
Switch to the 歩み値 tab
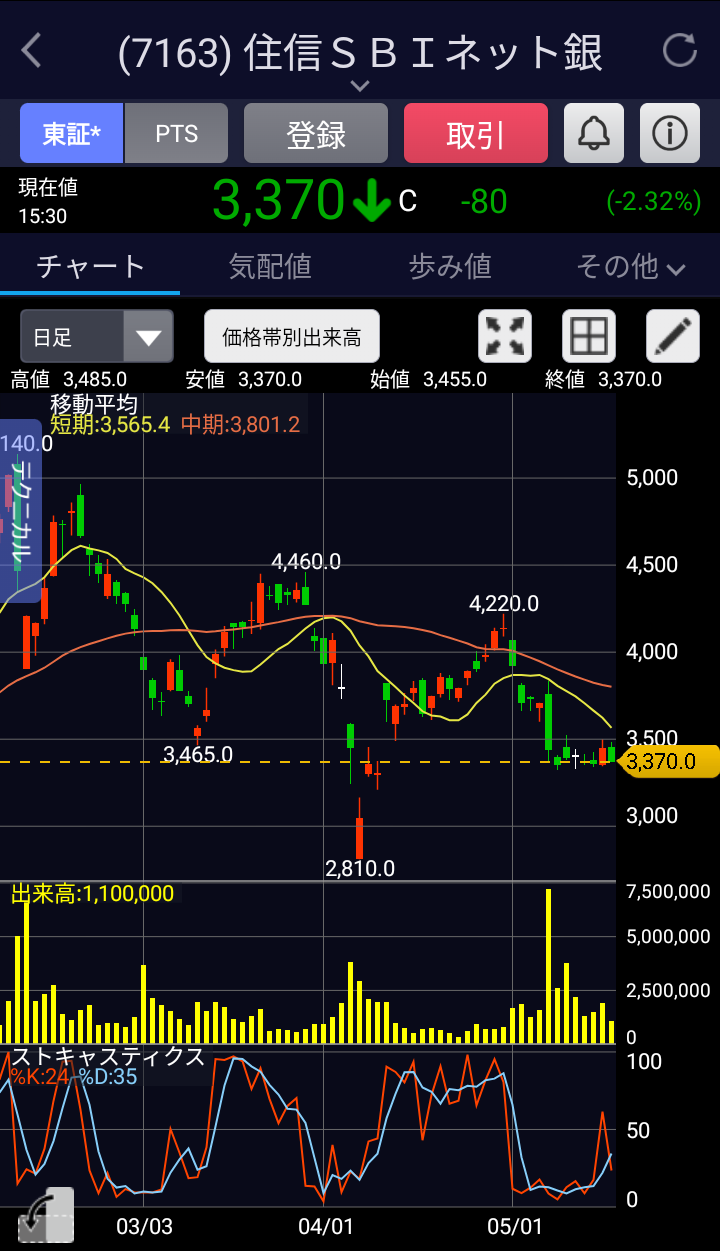tap(450, 266)
